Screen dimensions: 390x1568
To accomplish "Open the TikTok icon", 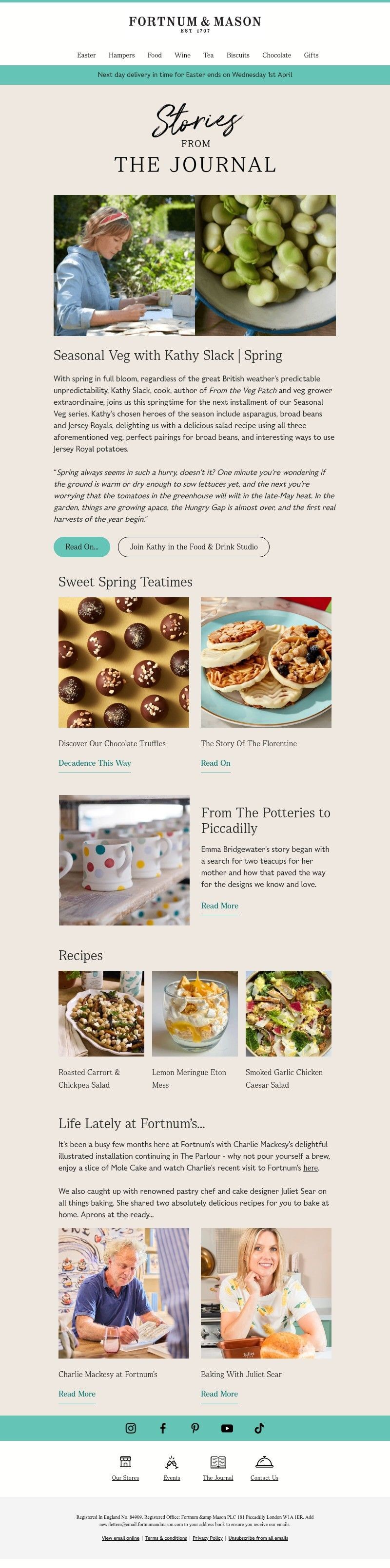I will tap(259, 1428).
